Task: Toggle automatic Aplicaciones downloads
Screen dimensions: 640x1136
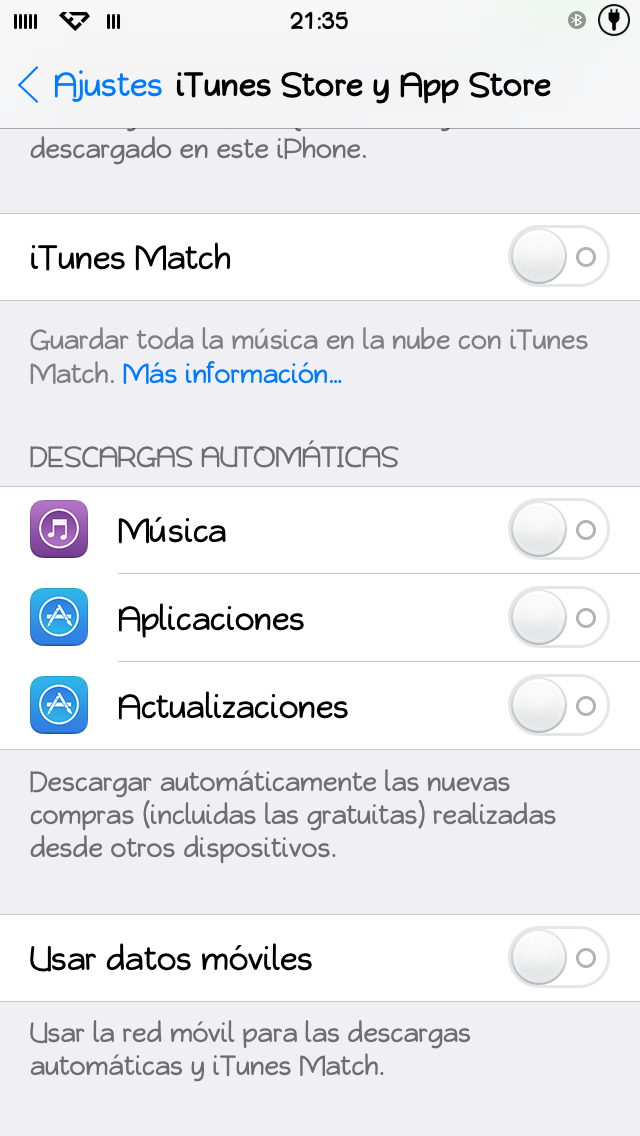Action: (559, 617)
